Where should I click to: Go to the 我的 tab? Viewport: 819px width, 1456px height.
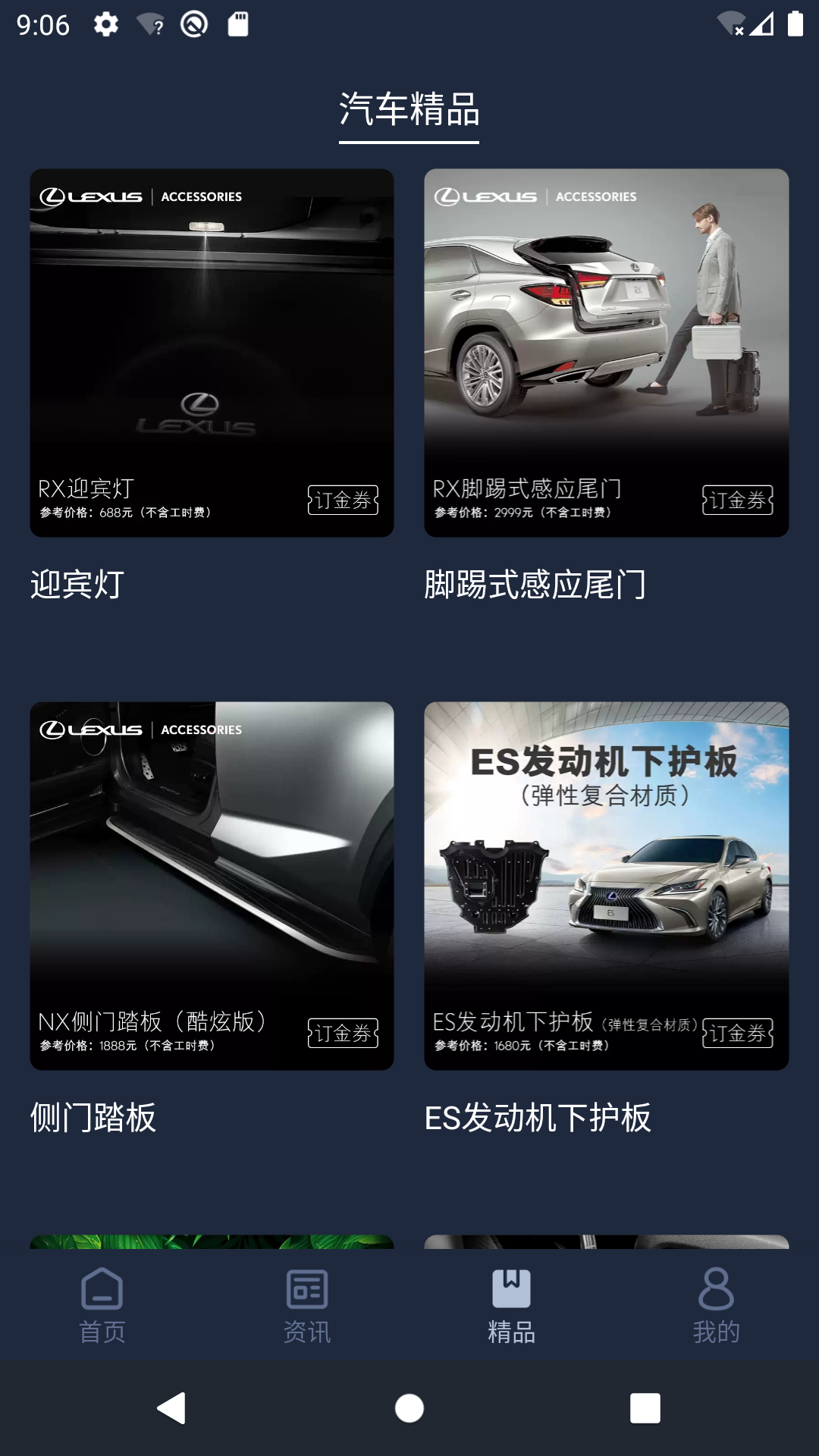(x=717, y=1306)
